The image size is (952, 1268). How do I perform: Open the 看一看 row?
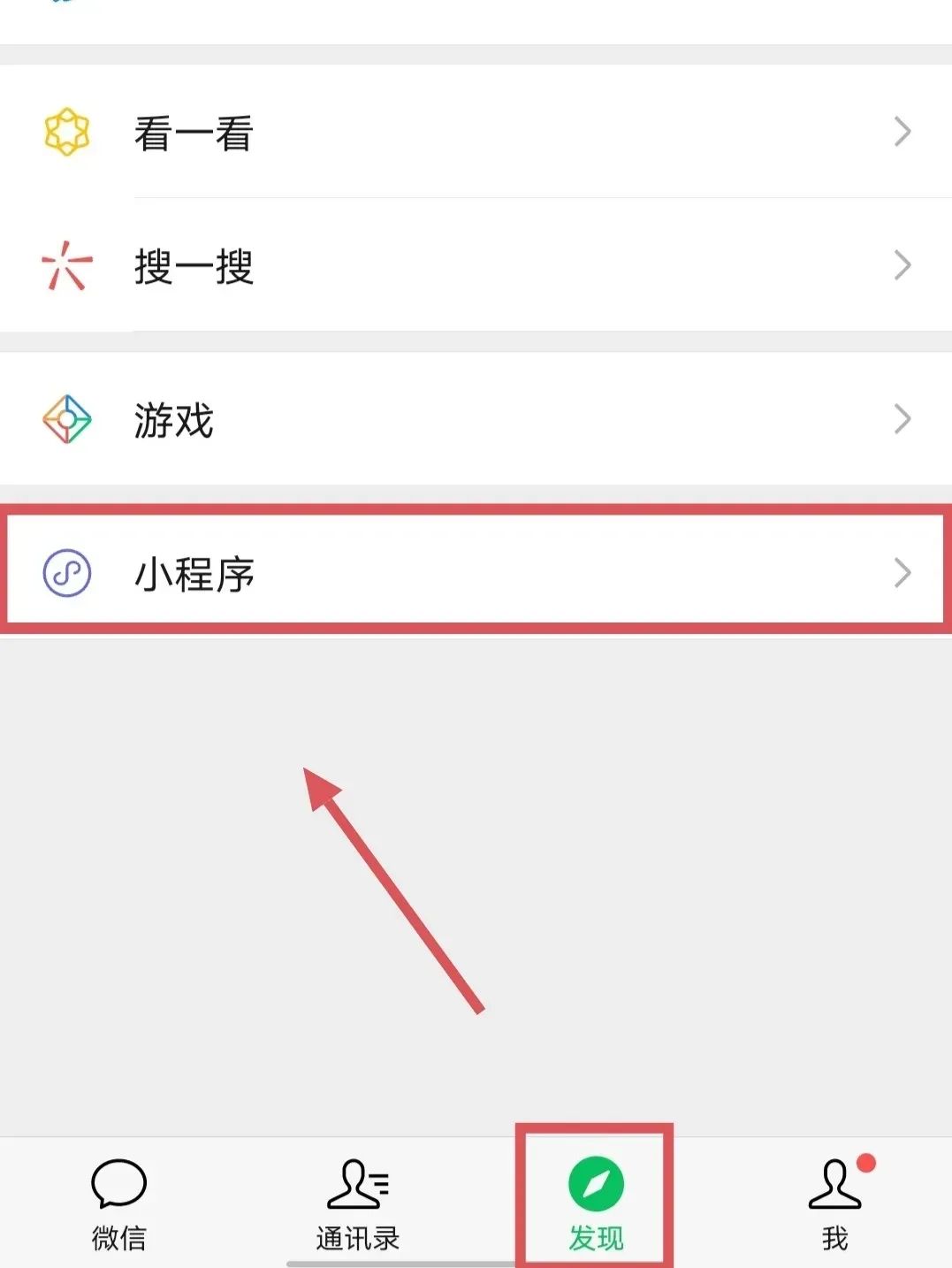tap(476, 132)
